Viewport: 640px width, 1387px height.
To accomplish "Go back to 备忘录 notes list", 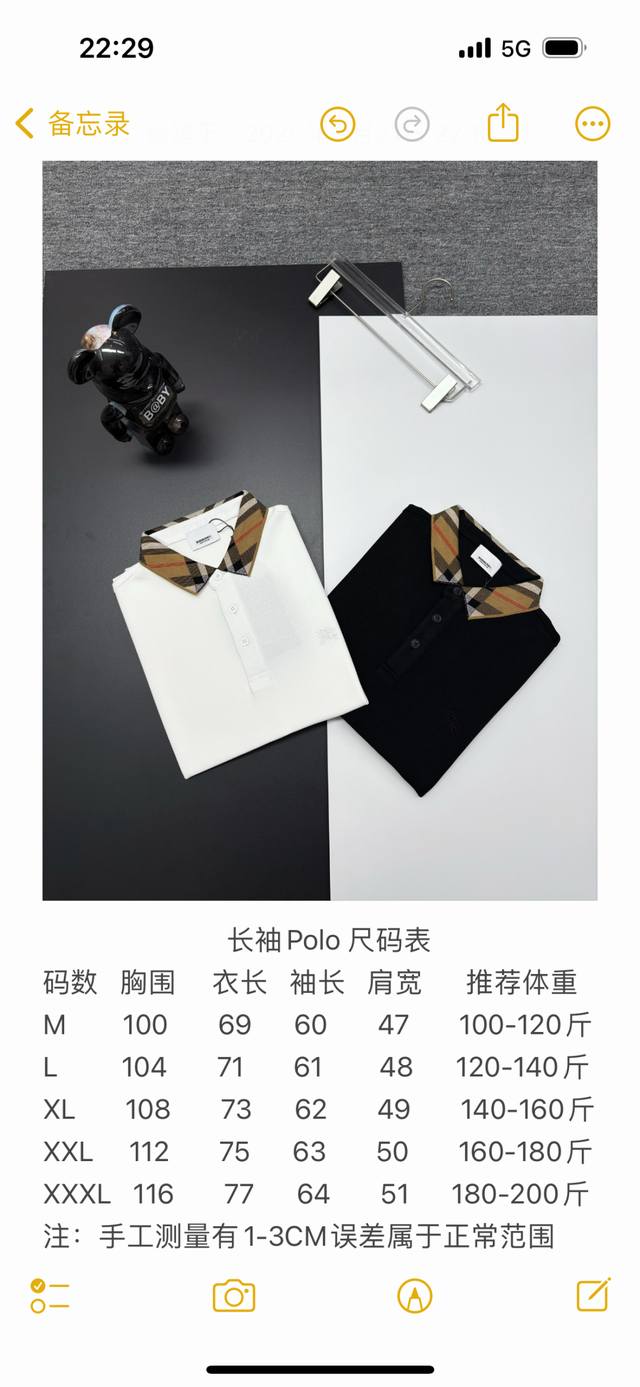I will (72, 124).
